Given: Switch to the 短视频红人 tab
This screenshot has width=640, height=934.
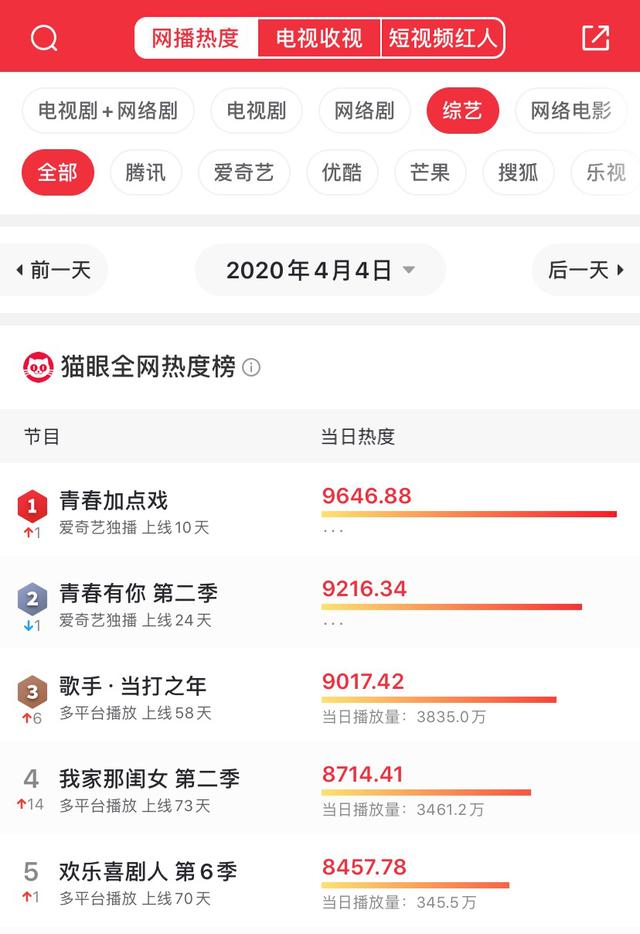Looking at the screenshot, I should [442, 39].
